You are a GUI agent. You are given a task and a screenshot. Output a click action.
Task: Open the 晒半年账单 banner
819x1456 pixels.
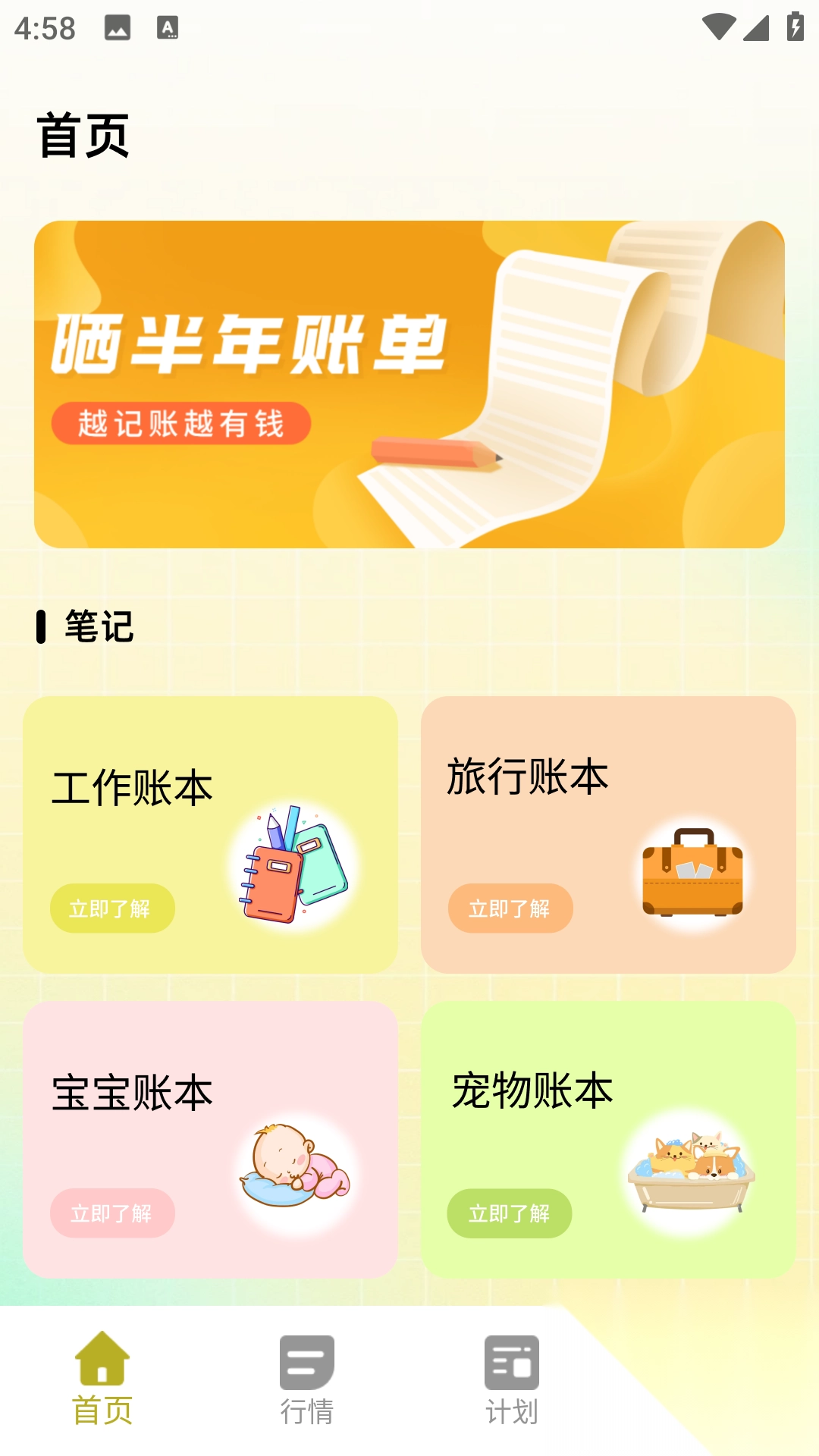point(409,384)
